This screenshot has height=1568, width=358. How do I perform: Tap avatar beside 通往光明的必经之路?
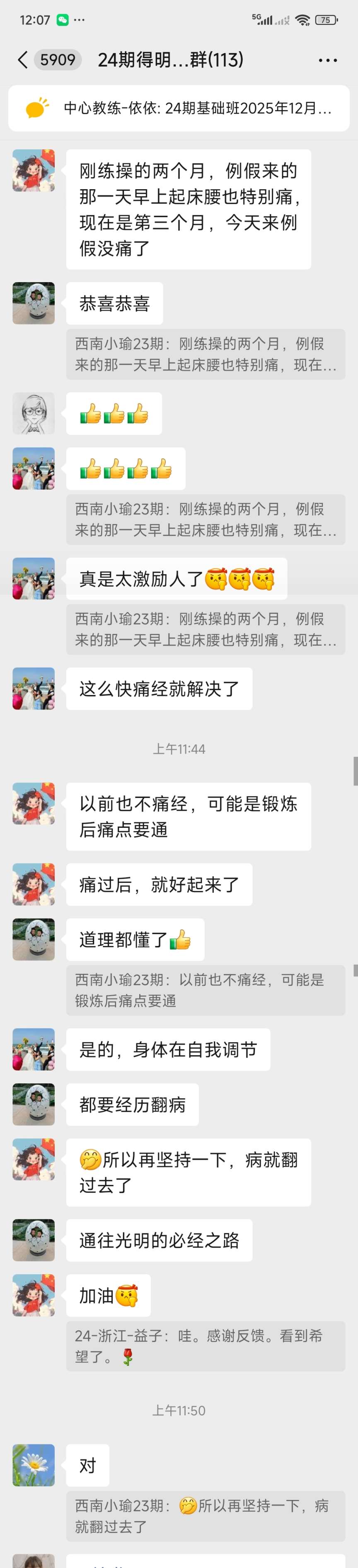[x=34, y=1240]
